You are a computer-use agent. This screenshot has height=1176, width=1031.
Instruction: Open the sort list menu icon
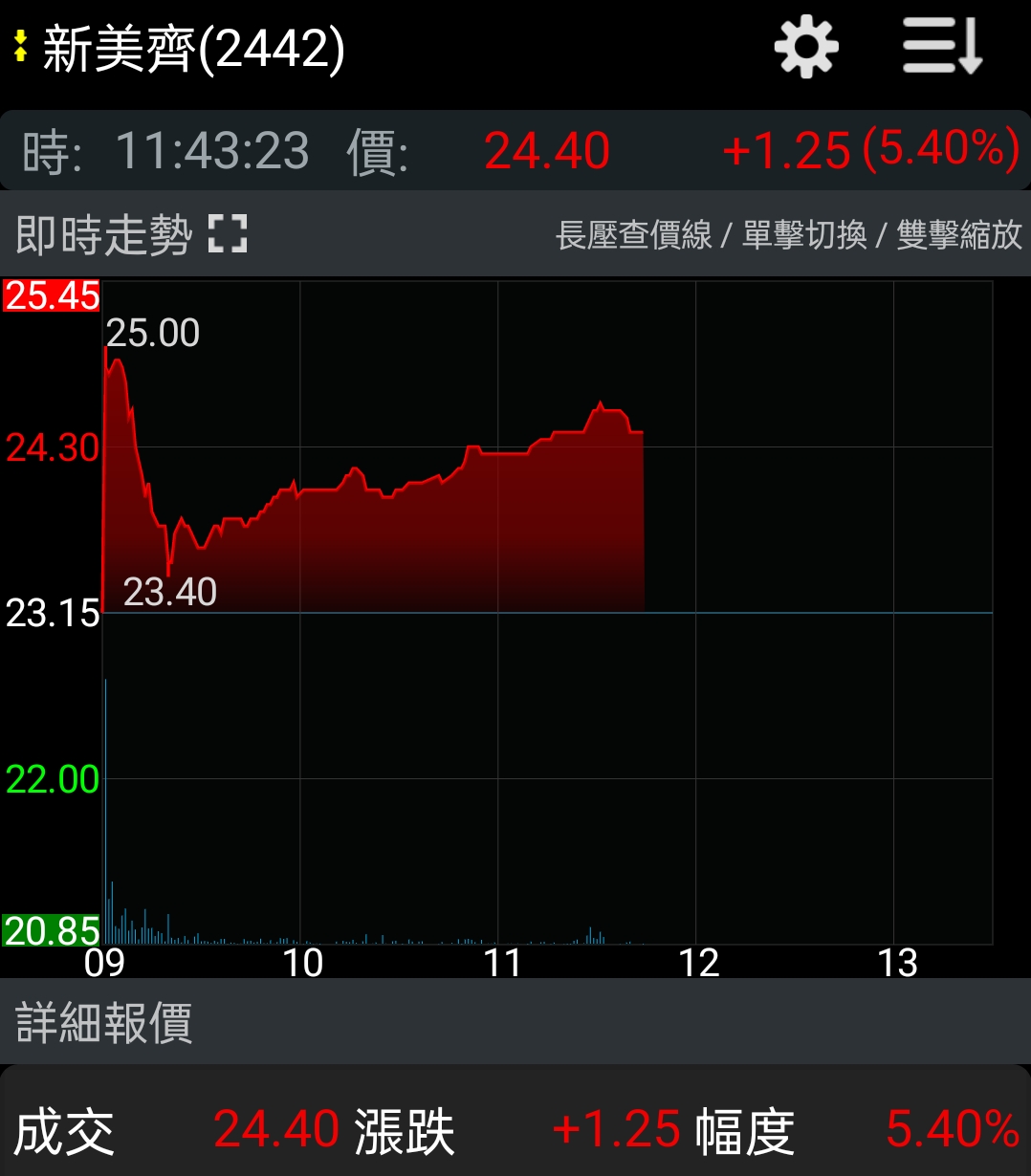(x=943, y=47)
